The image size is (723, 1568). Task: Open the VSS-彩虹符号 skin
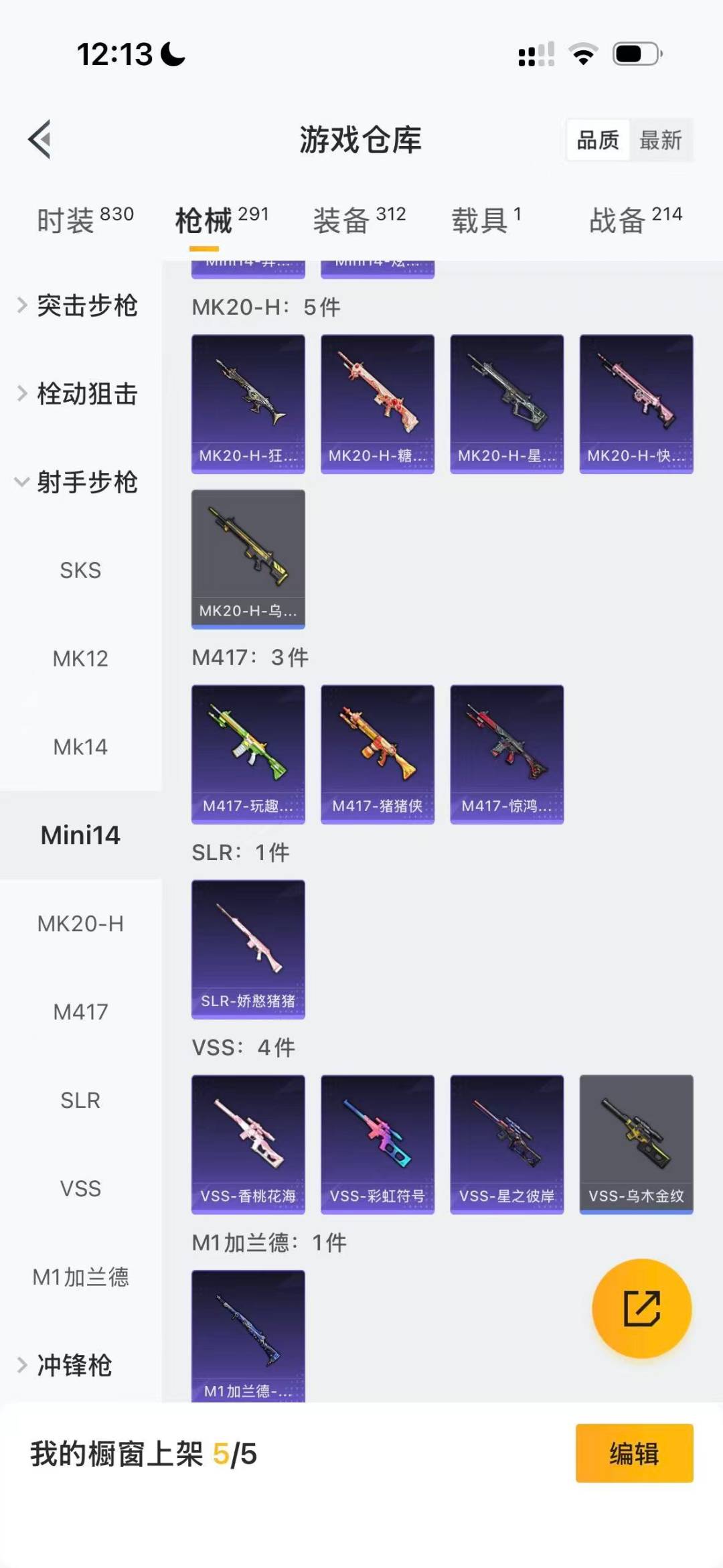(378, 1144)
